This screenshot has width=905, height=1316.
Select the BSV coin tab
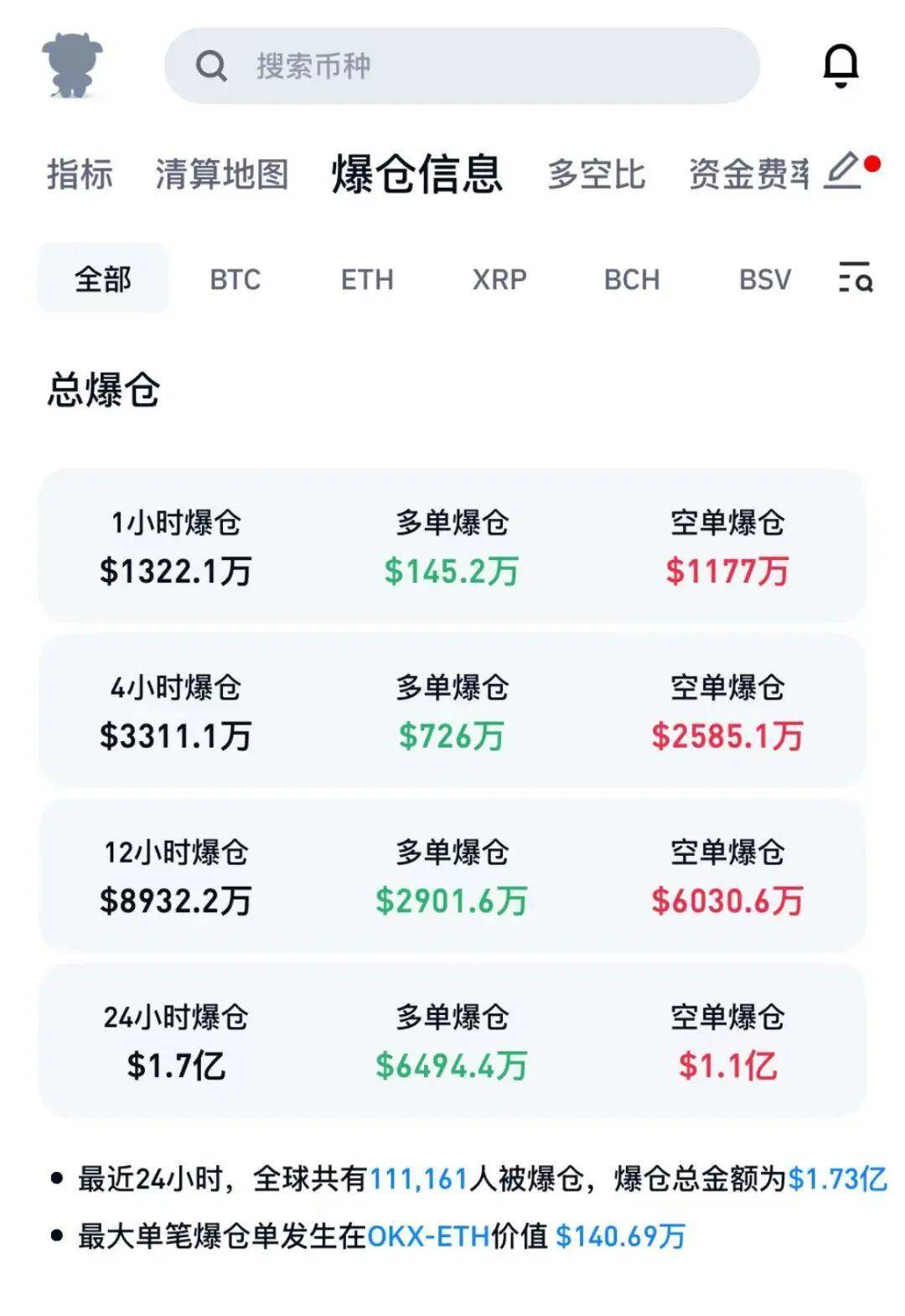click(763, 280)
